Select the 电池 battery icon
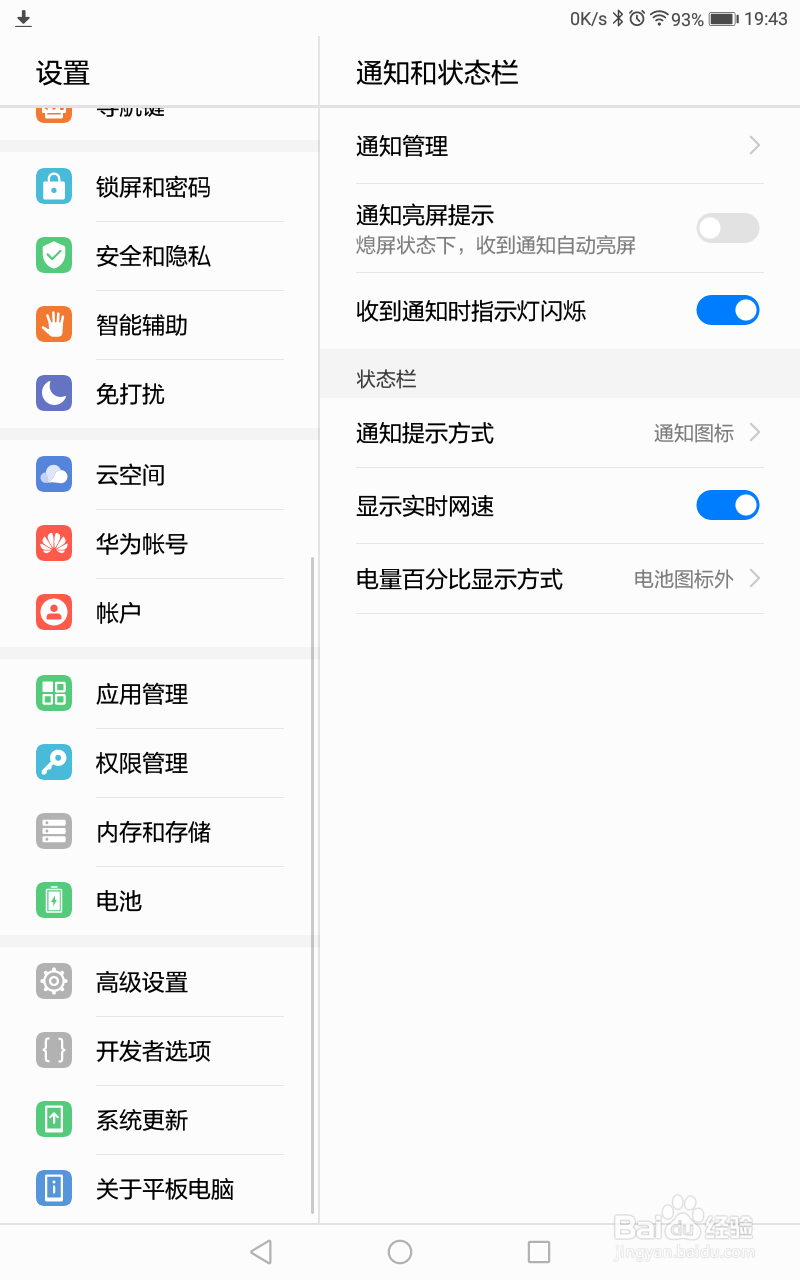 pyautogui.click(x=53, y=900)
